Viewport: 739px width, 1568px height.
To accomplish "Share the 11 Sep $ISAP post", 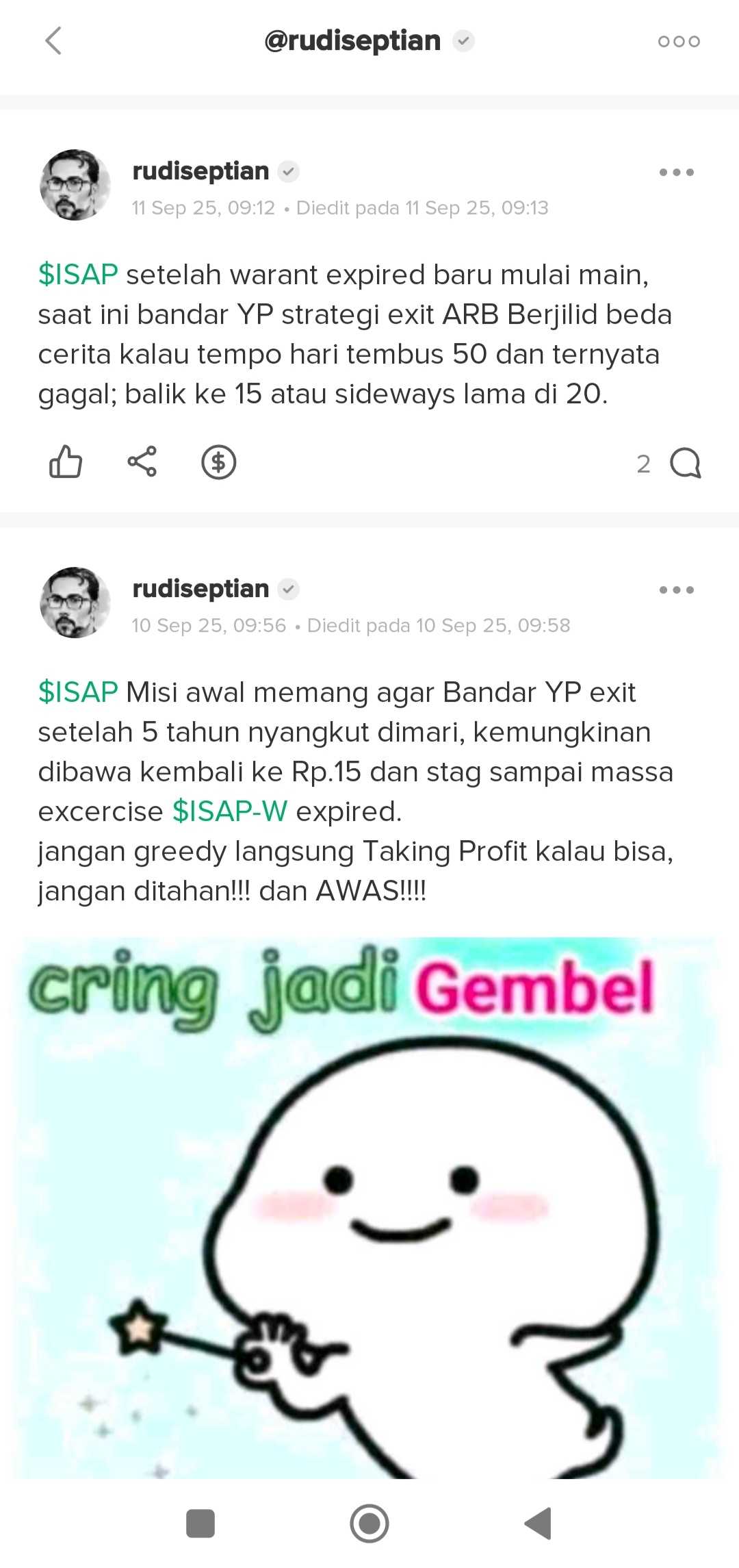I will tap(142, 462).
